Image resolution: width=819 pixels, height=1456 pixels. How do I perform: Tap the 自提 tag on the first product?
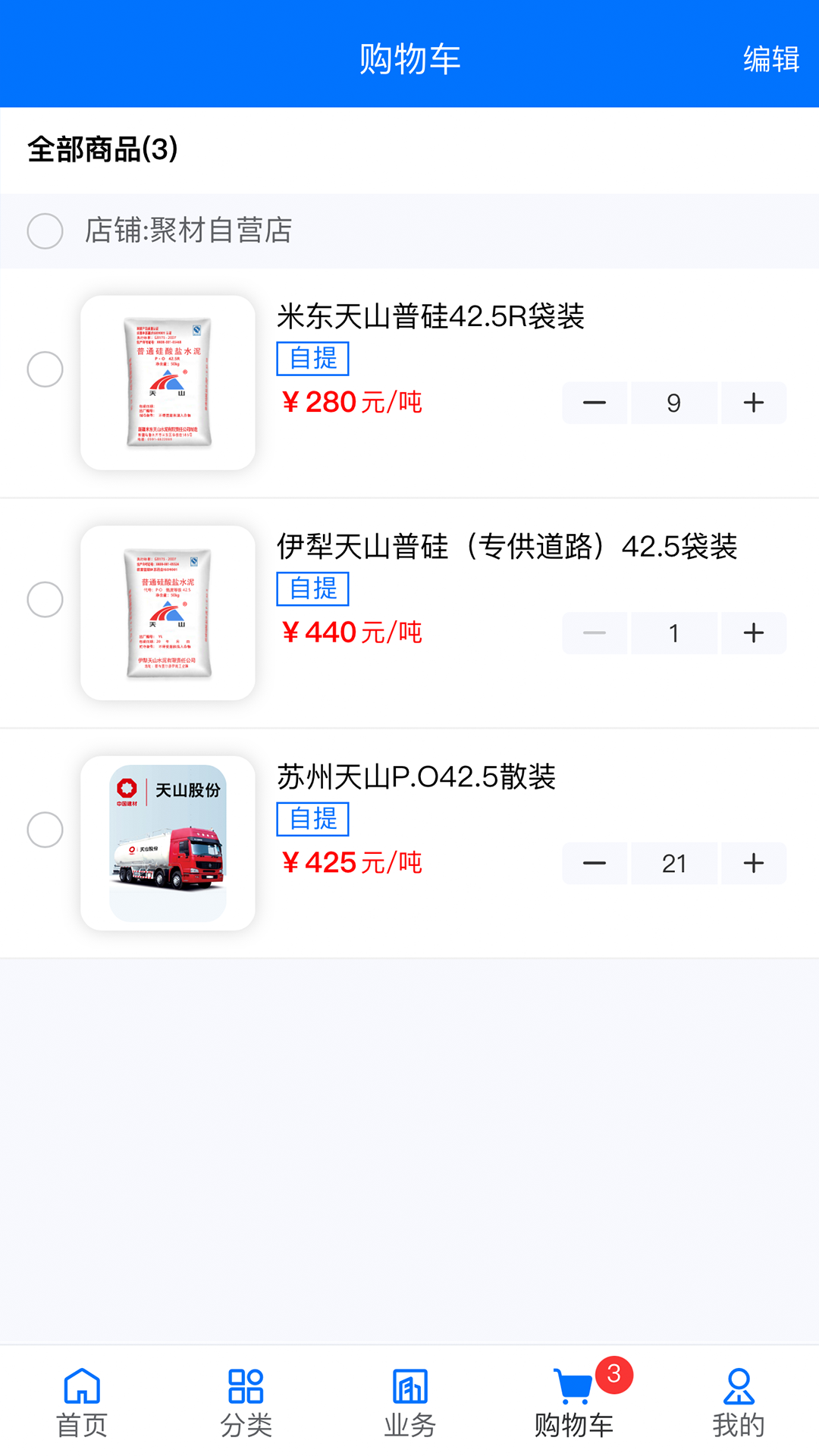tap(313, 358)
